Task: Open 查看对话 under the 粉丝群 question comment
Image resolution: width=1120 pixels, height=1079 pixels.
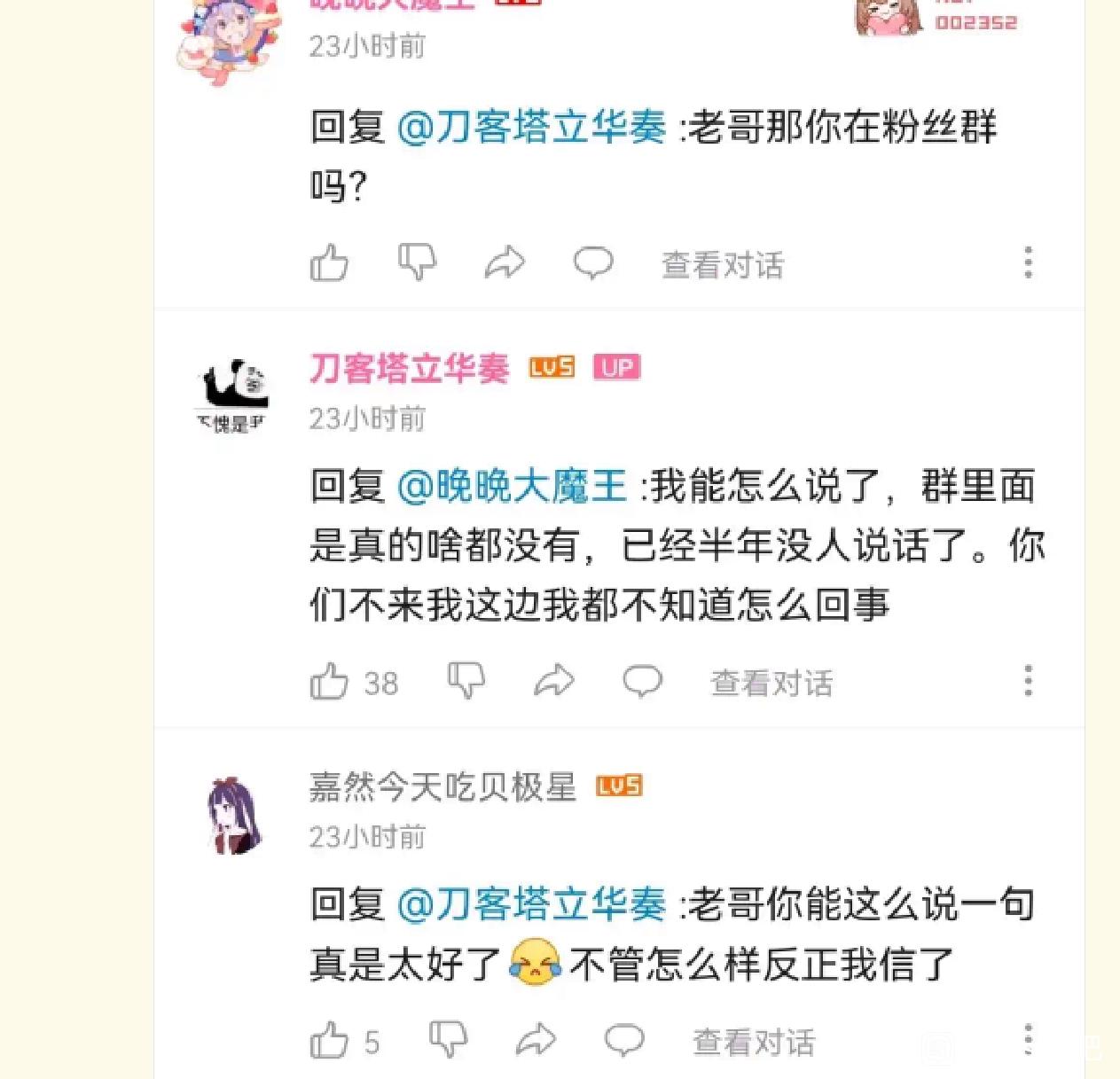Action: click(x=723, y=264)
